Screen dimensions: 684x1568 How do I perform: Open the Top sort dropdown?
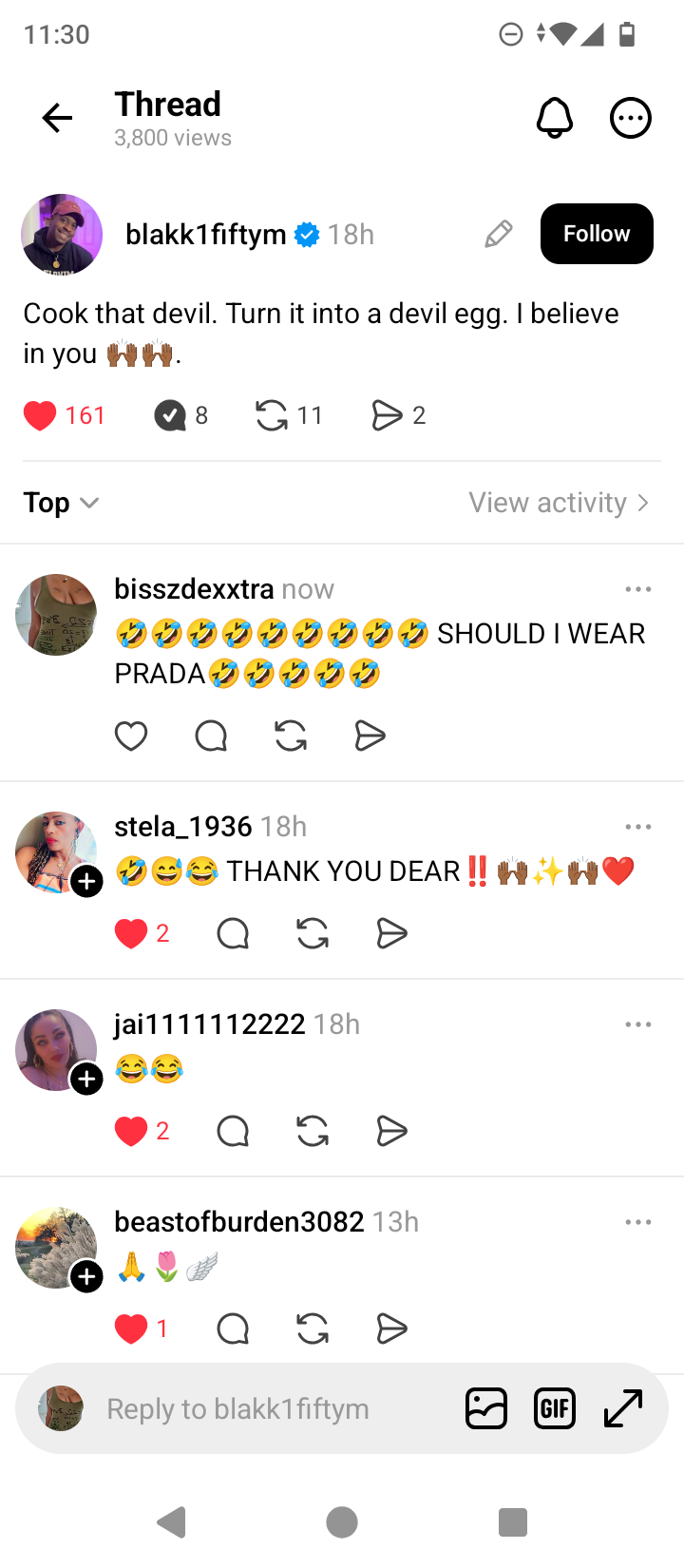pos(61,503)
